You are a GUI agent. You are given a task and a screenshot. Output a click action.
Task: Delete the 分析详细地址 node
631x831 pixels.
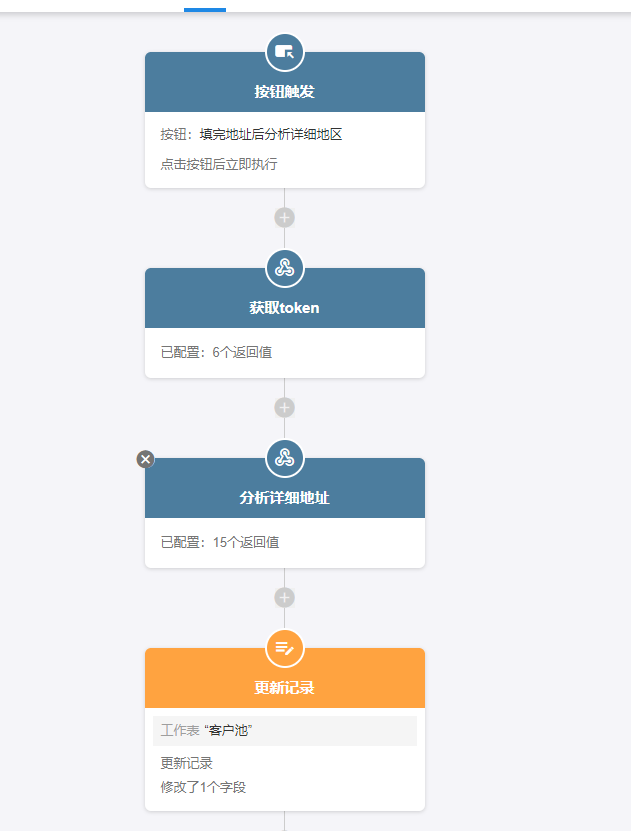pos(146,459)
